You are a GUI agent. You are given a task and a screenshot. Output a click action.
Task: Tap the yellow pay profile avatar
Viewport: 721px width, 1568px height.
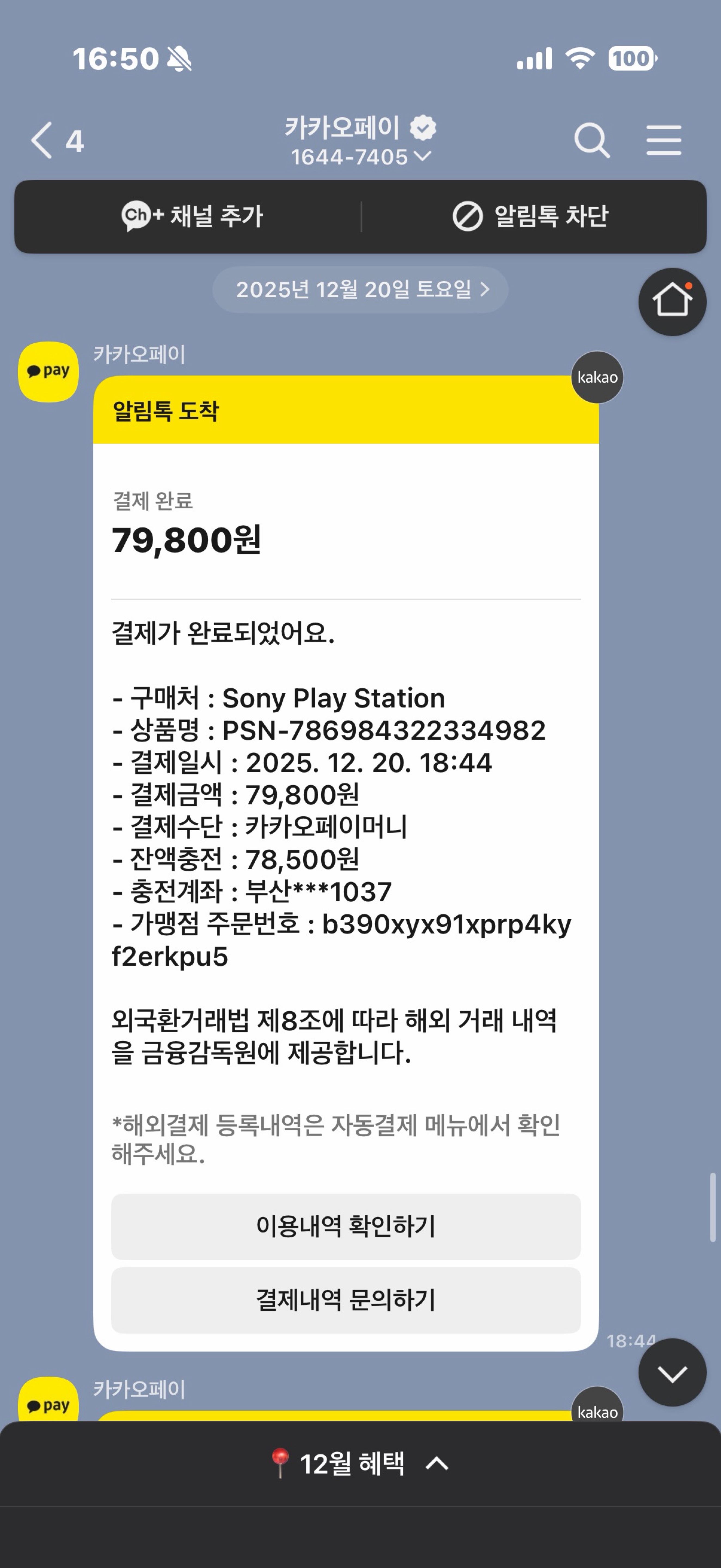(49, 371)
